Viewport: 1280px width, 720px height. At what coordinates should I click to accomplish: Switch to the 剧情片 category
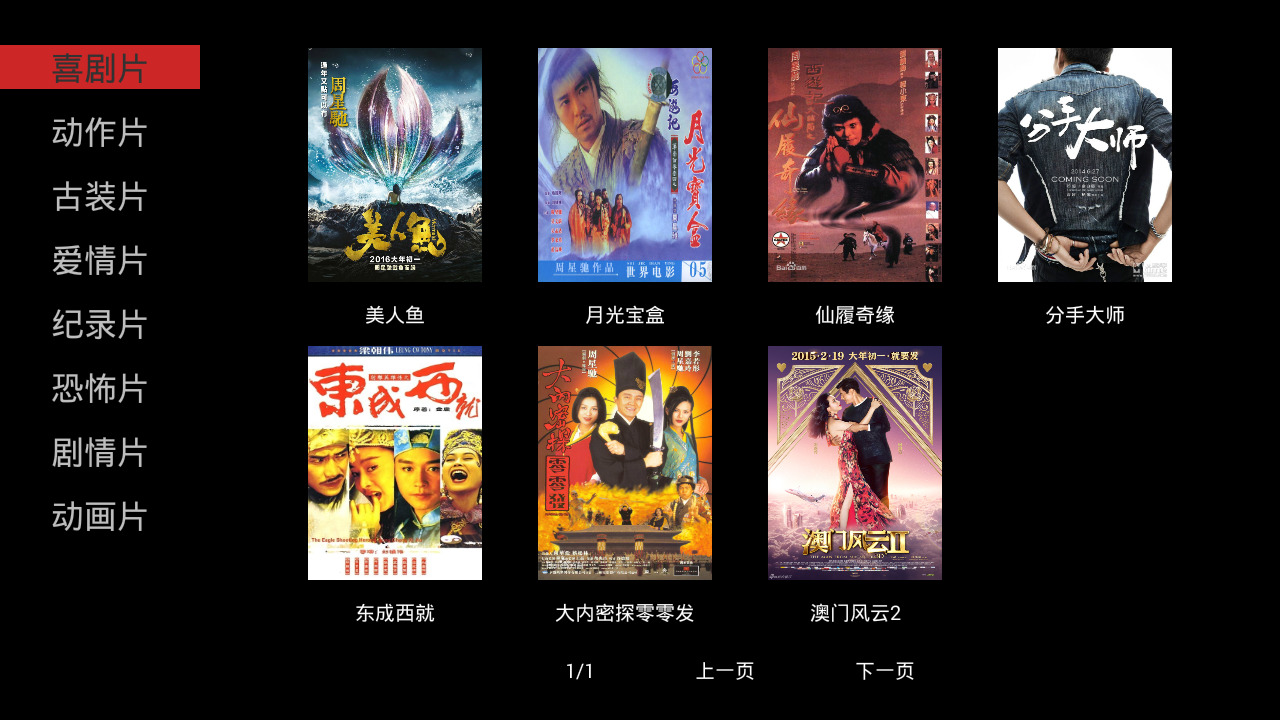[x=100, y=452]
